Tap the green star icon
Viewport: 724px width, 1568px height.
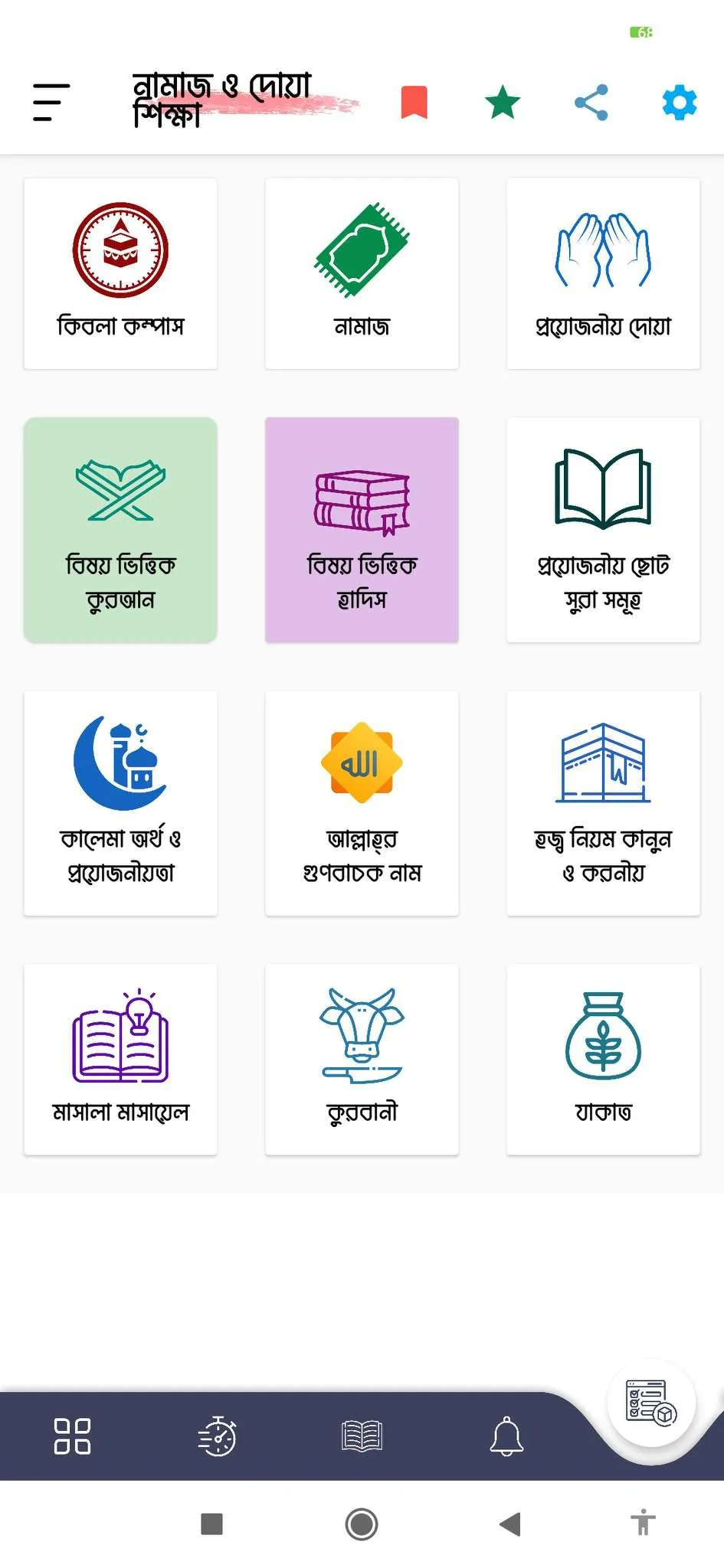(503, 103)
